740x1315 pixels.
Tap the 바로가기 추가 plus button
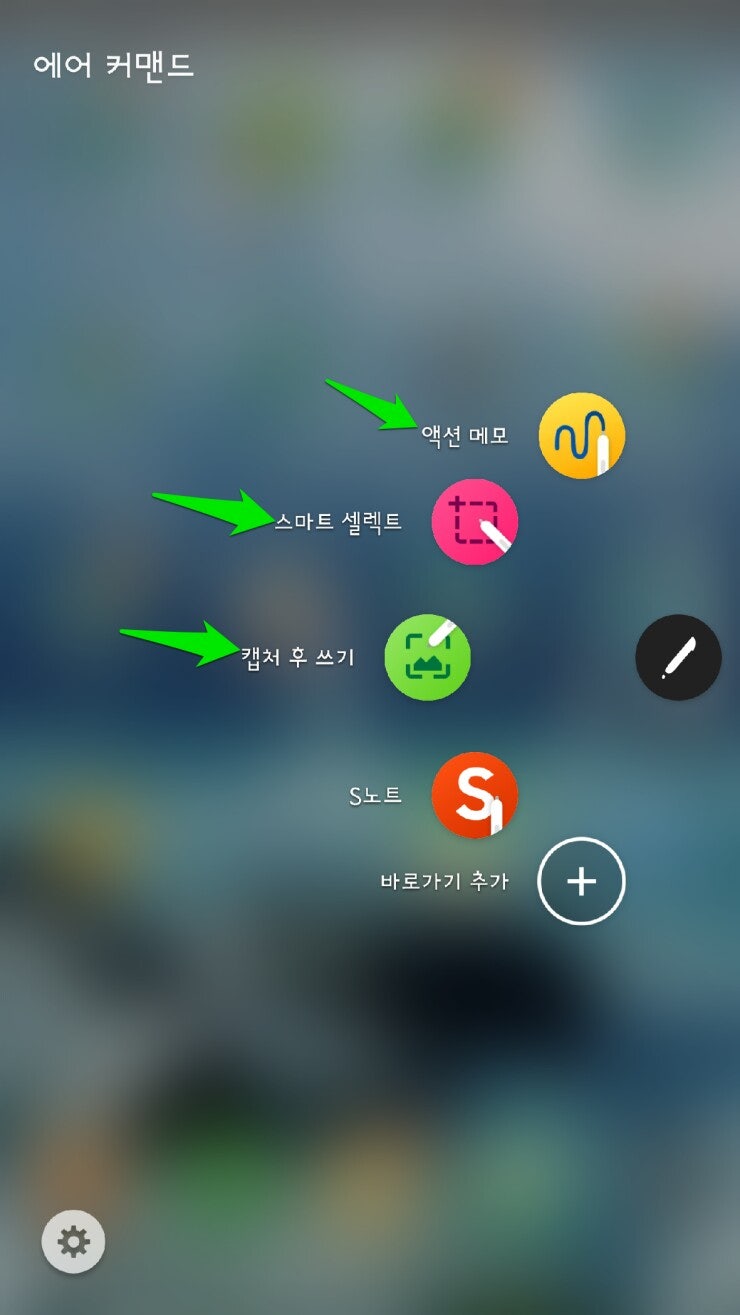coord(581,881)
